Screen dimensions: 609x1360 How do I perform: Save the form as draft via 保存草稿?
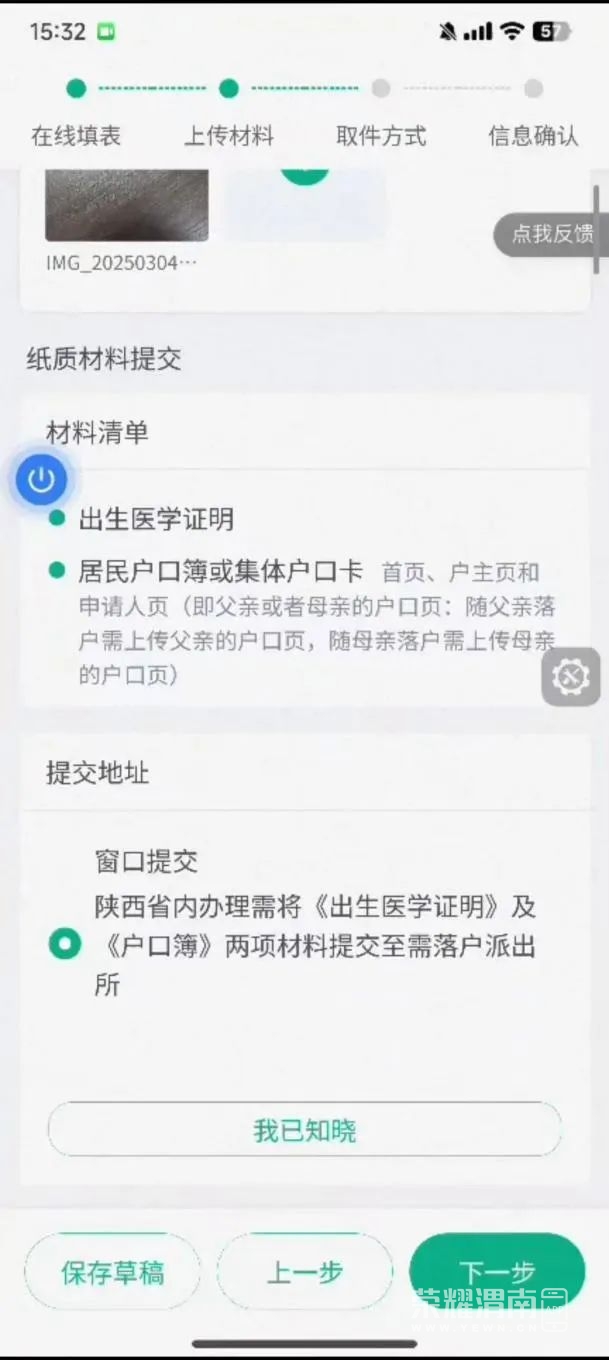(112, 1272)
